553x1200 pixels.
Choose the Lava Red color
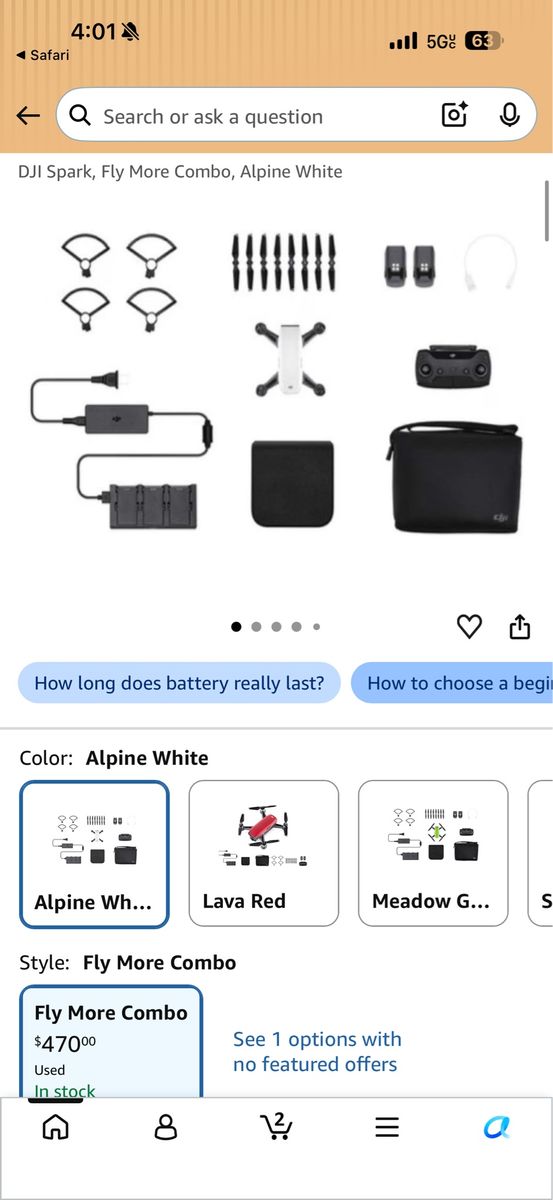click(264, 855)
